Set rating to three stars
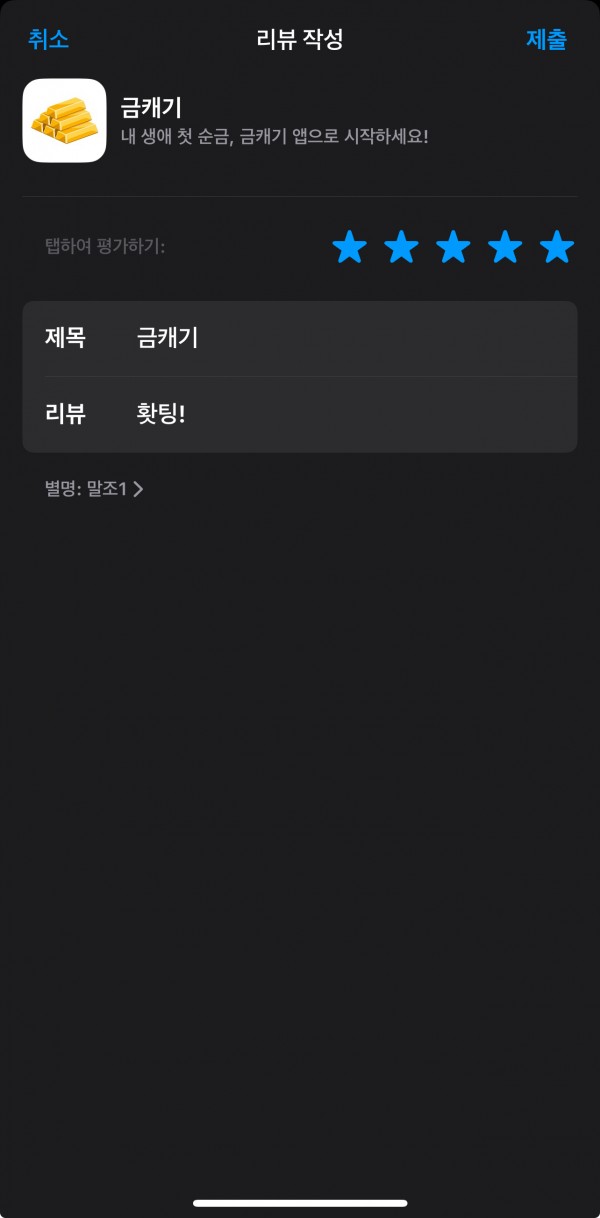 453,247
